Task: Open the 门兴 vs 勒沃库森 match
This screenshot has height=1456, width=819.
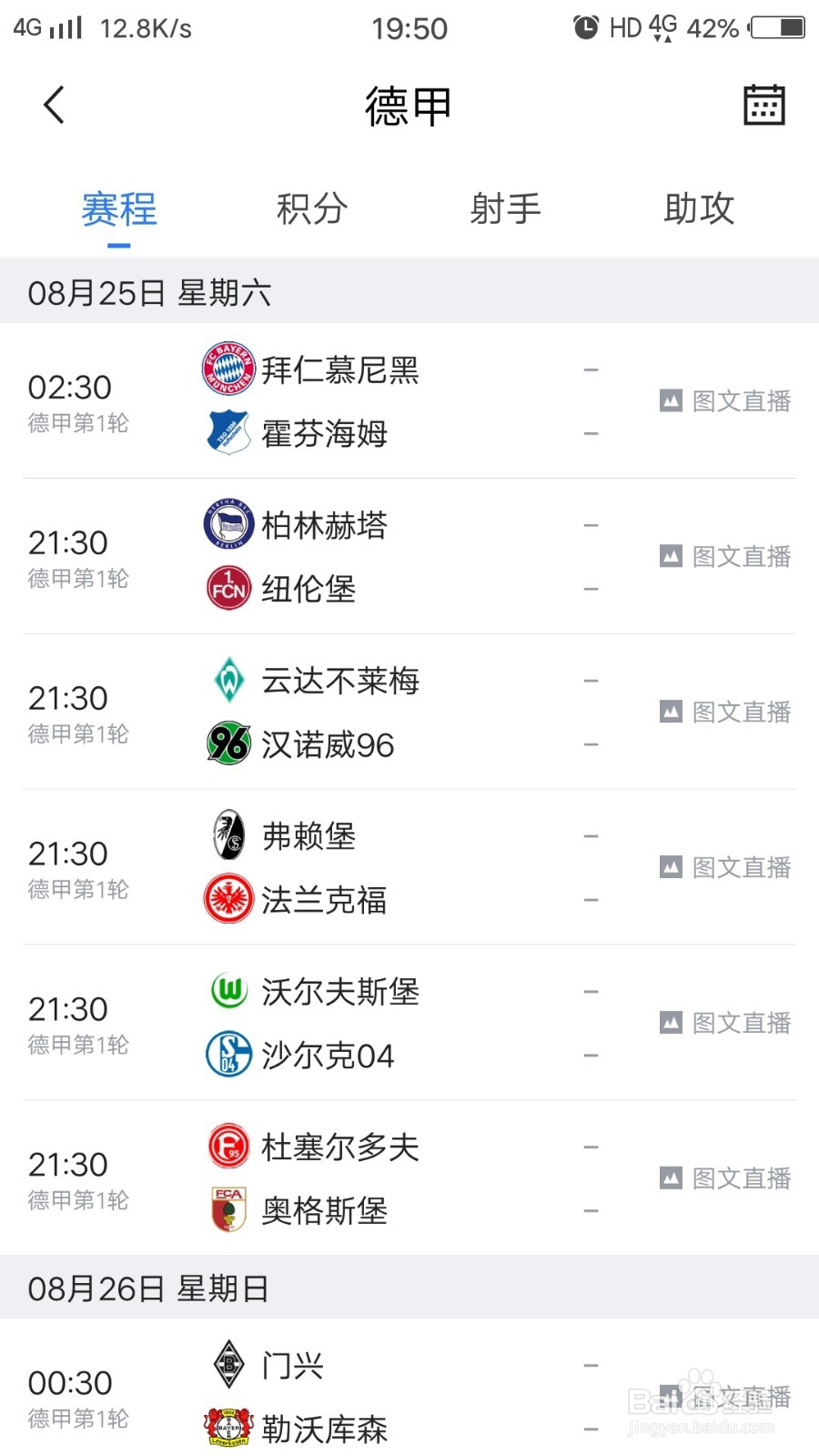Action: pos(364,1398)
